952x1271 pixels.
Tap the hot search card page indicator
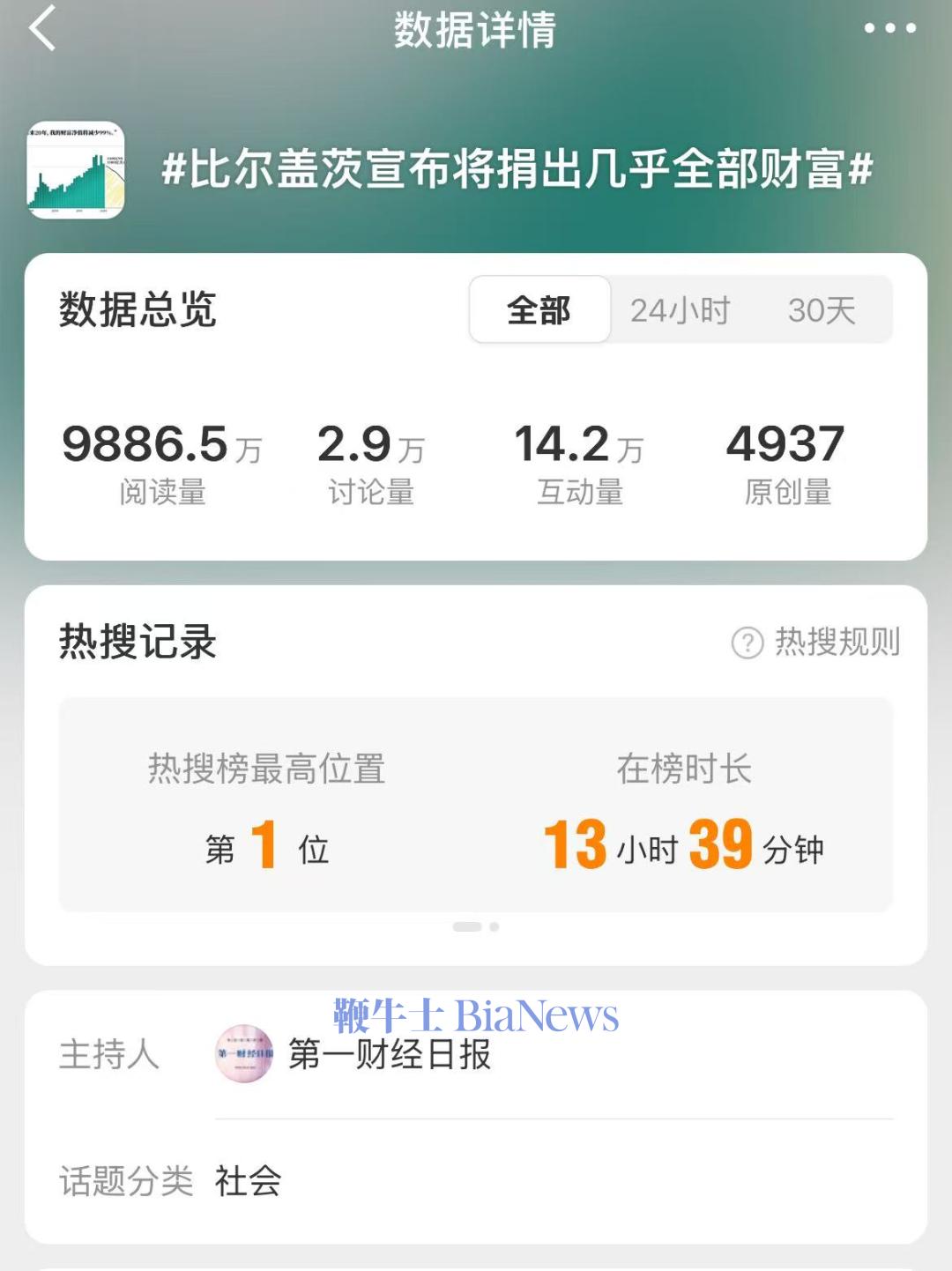click(x=475, y=926)
